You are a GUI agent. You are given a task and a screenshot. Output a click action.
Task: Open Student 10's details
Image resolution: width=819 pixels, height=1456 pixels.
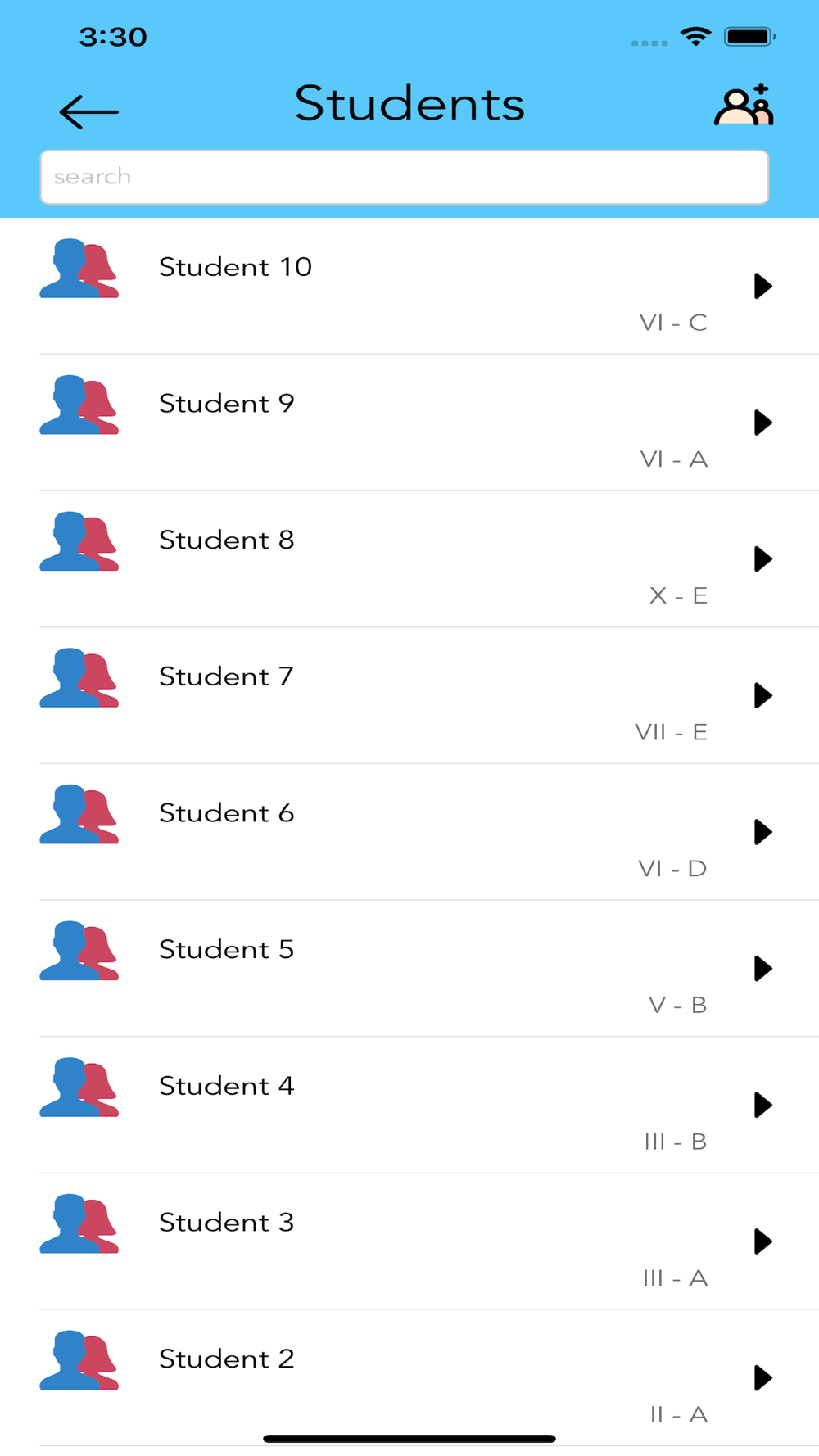[x=409, y=287]
